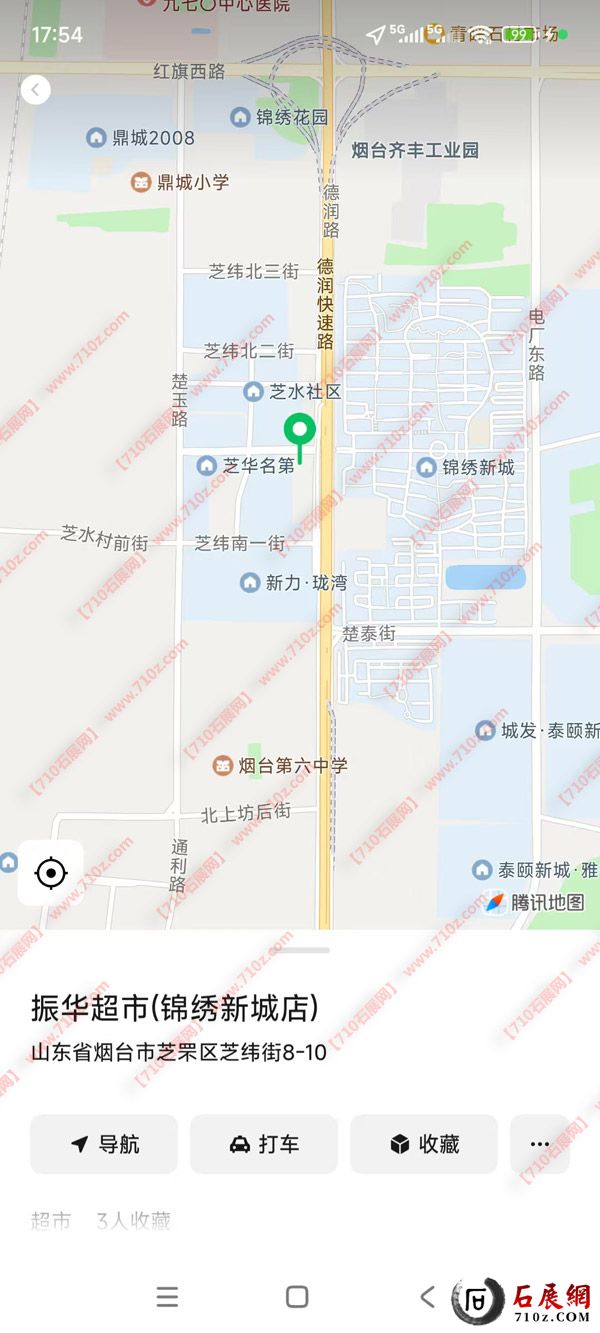The image size is (600, 1333).
Task: Start navigation with 导航 button
Action: coord(104,1144)
